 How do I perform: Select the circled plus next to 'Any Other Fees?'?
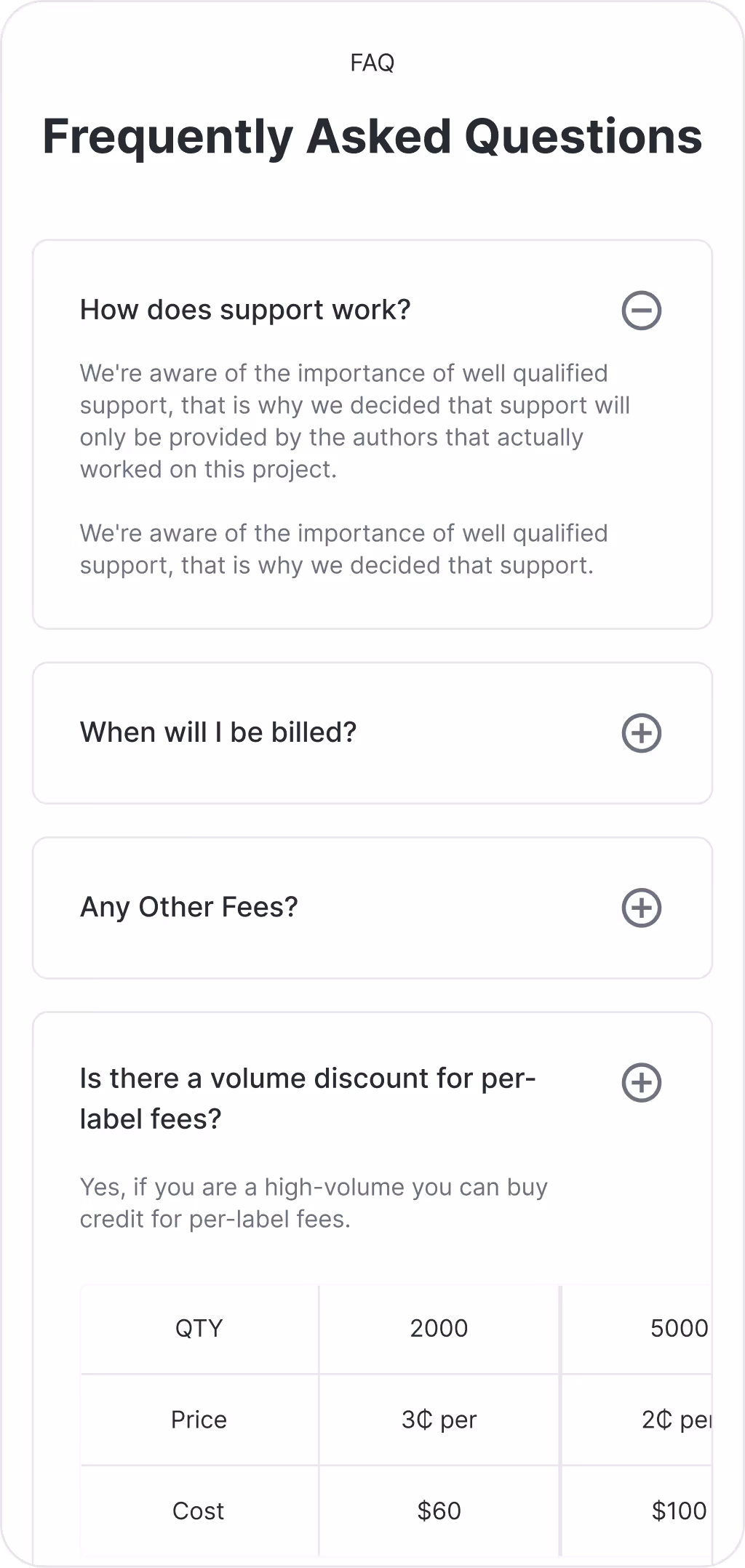(x=642, y=907)
